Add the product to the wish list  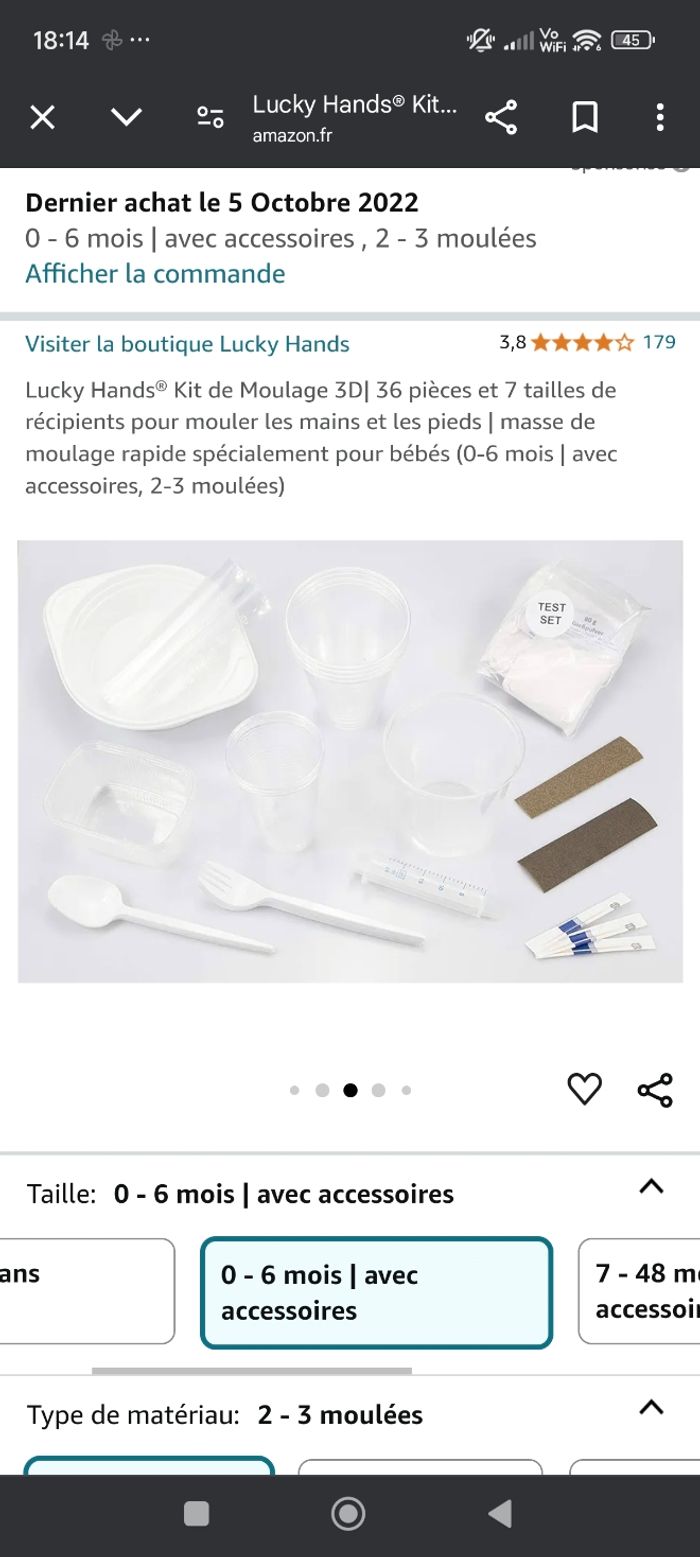[x=584, y=1089]
